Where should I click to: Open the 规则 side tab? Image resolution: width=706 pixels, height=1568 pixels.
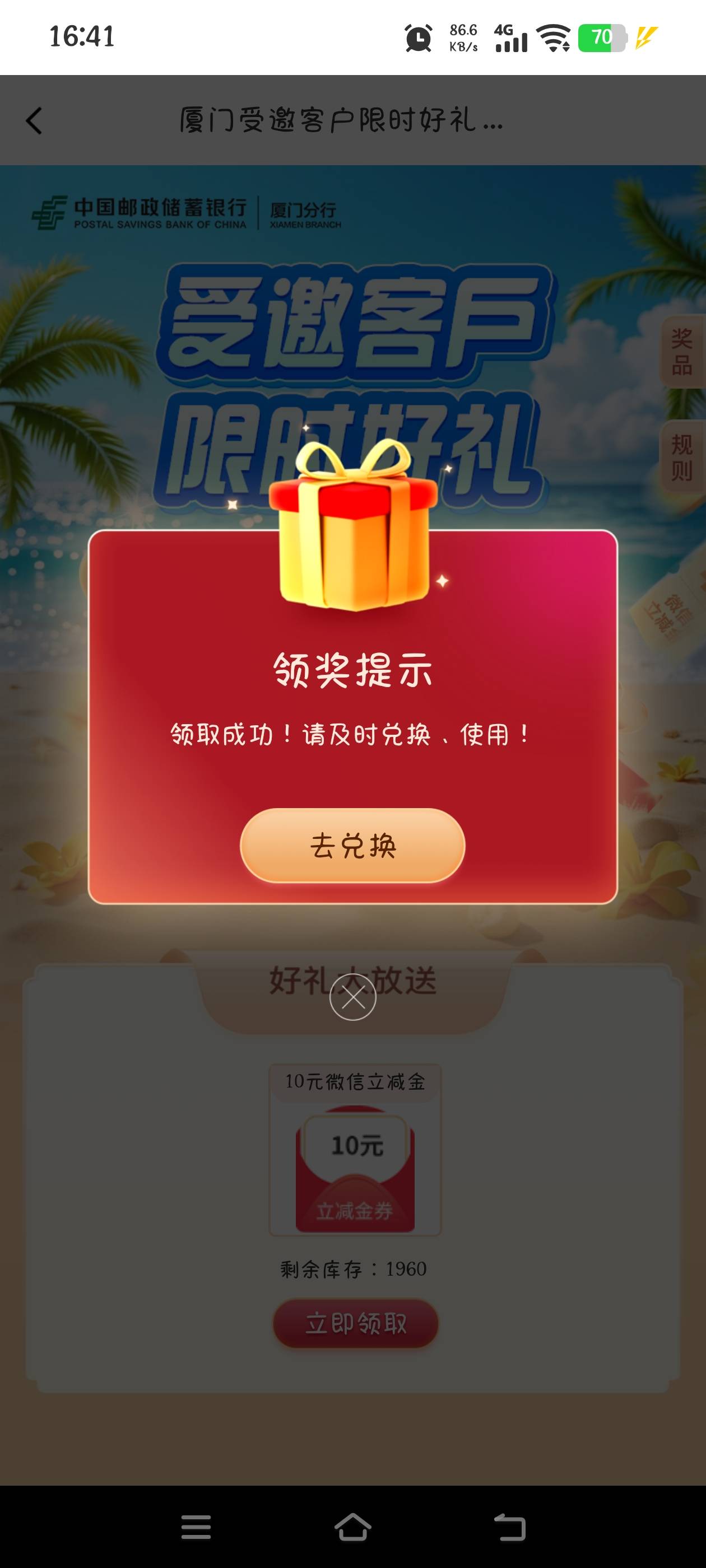pos(683,456)
